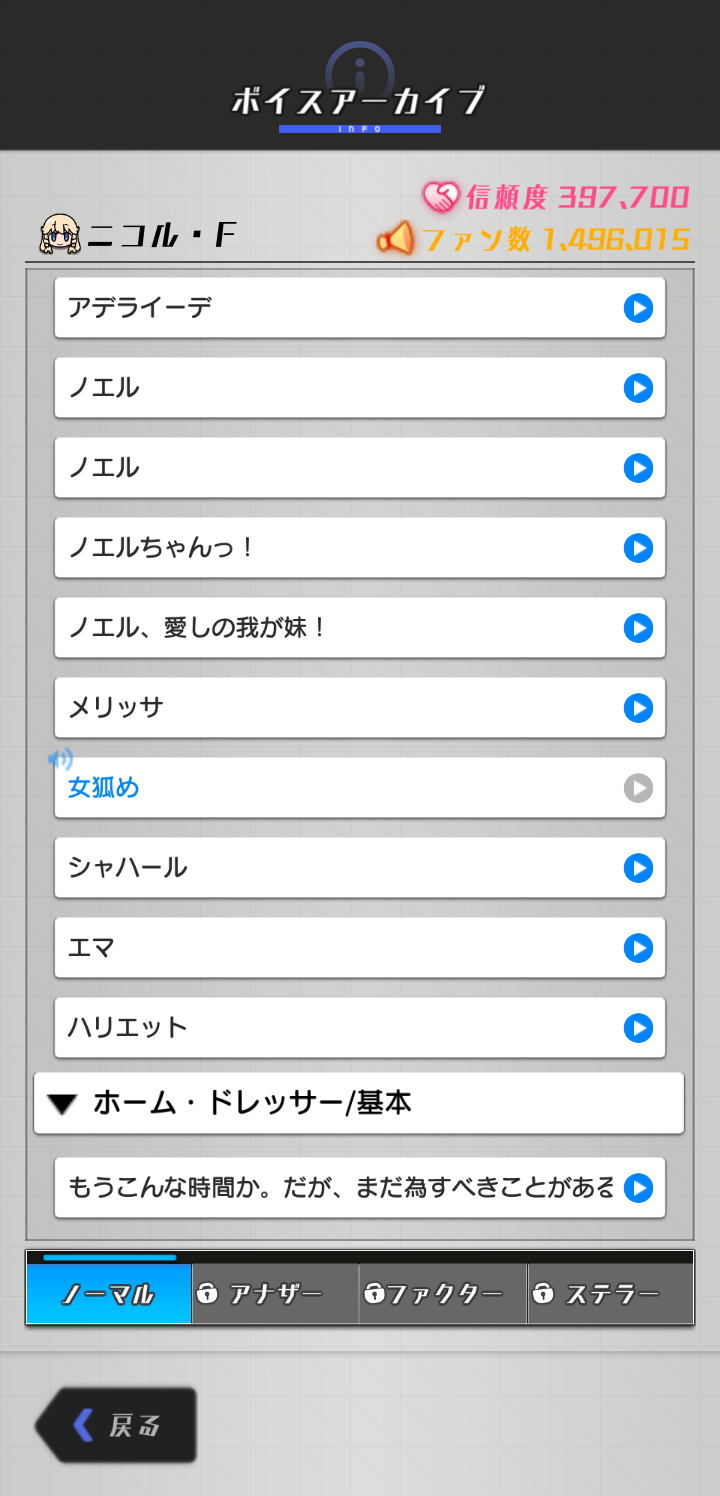The height and width of the screenshot is (1496, 720).
Task: Open the ステラー tab
Action: (610, 1294)
